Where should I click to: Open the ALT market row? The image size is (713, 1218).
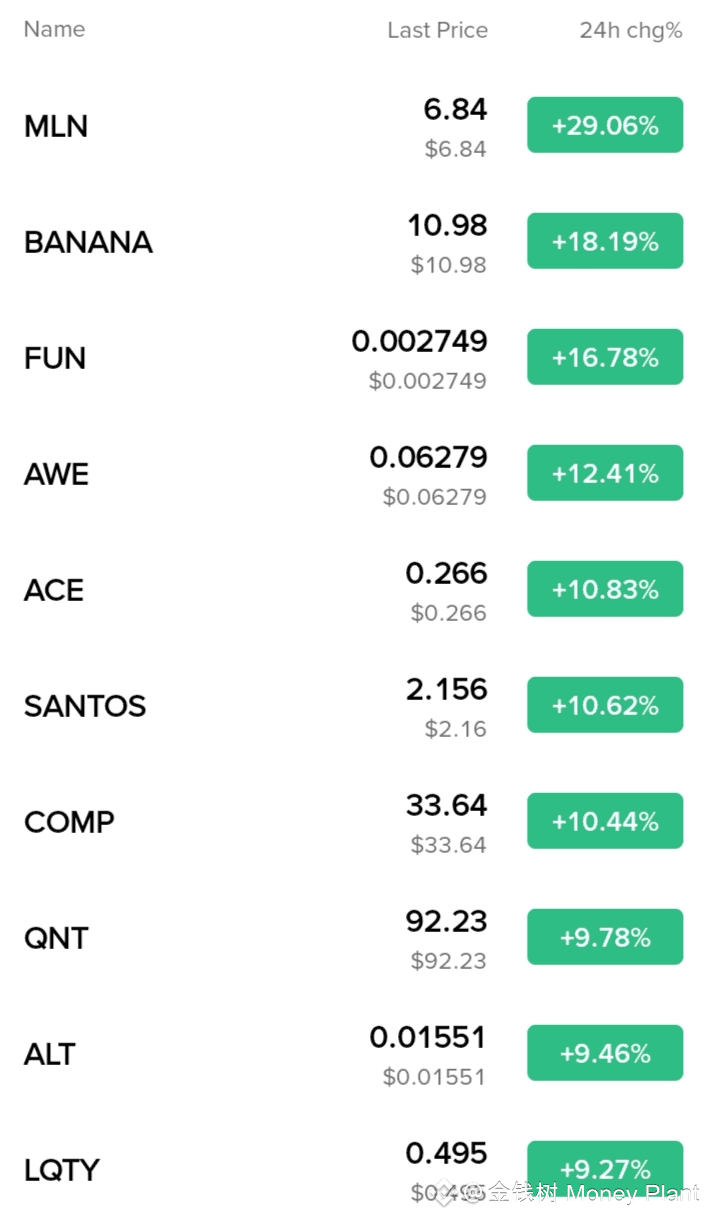coord(50,1054)
